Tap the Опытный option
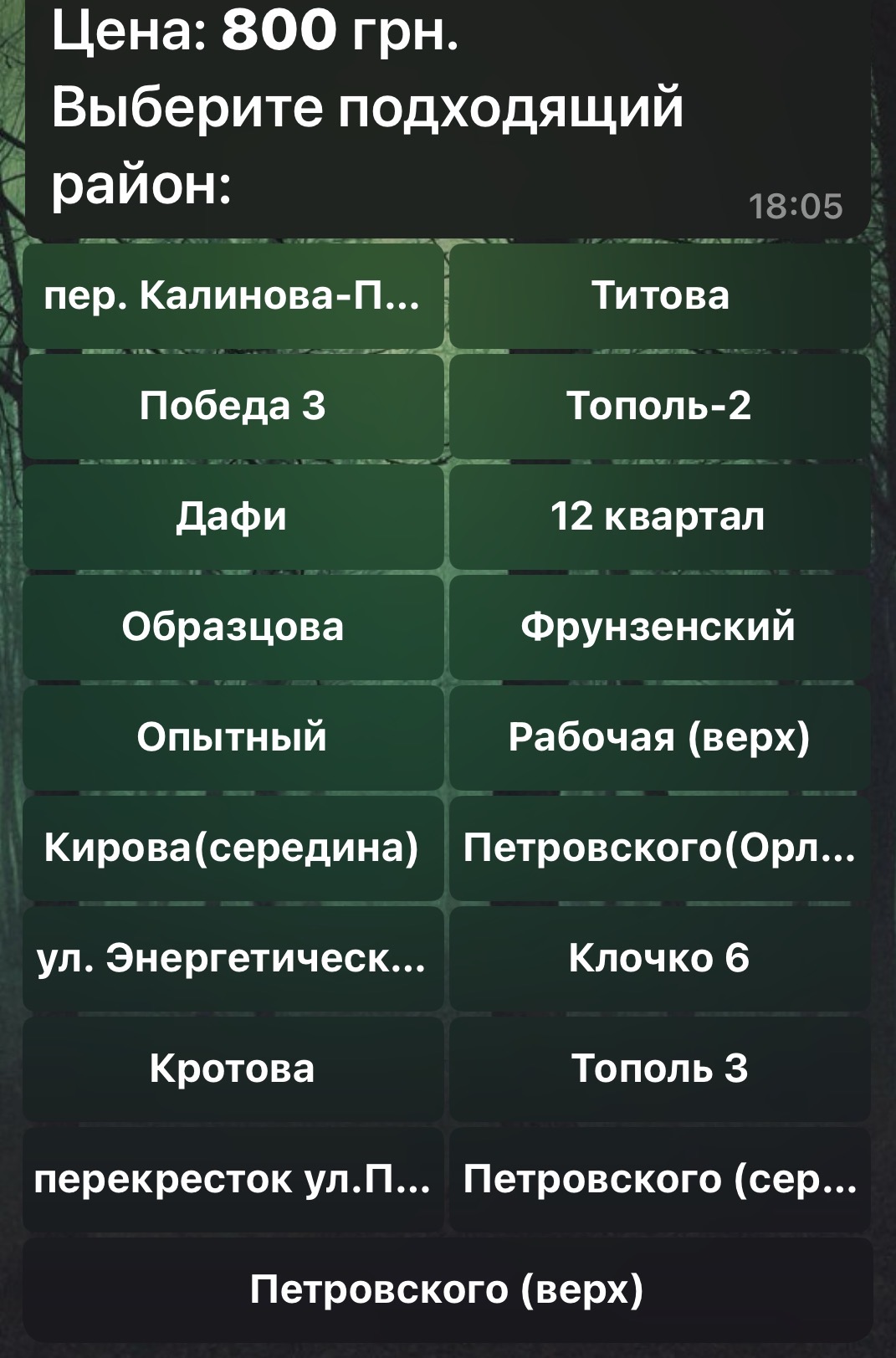This screenshot has width=896, height=1358. click(233, 737)
